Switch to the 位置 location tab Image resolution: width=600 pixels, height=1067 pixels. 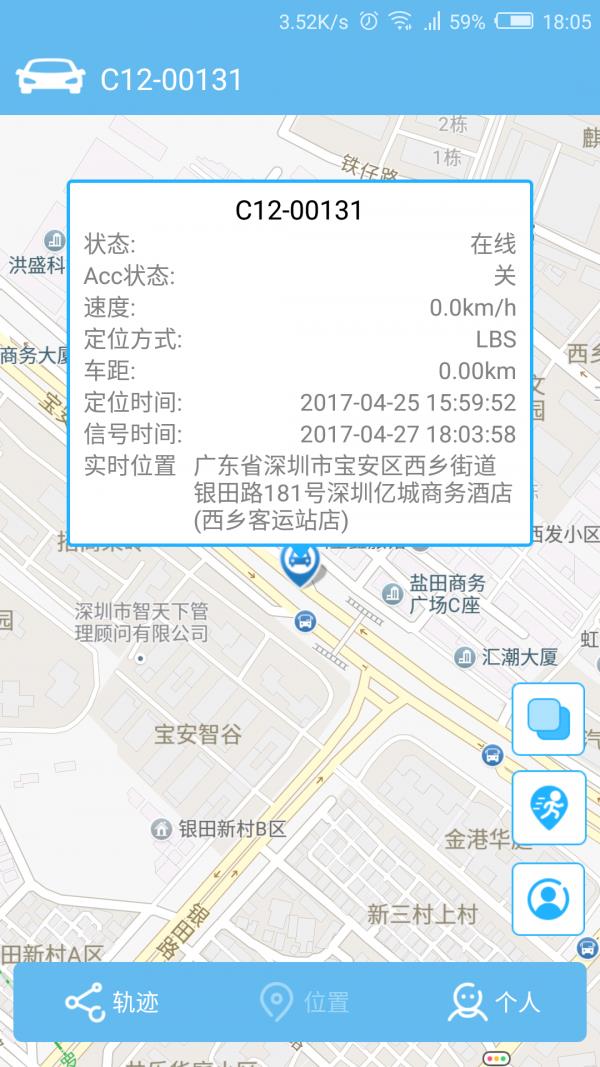[x=304, y=1002]
